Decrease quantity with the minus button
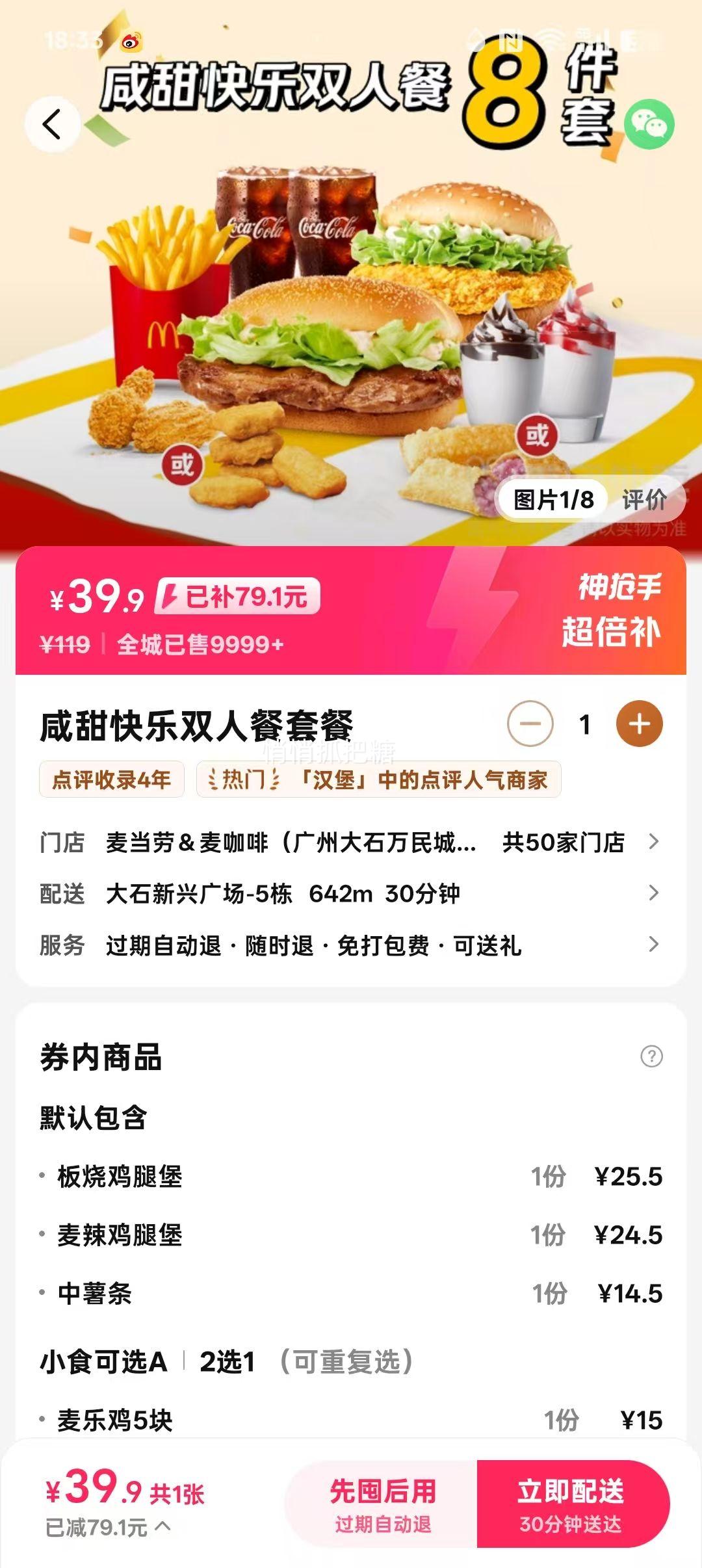702x1568 pixels. pos(530,724)
